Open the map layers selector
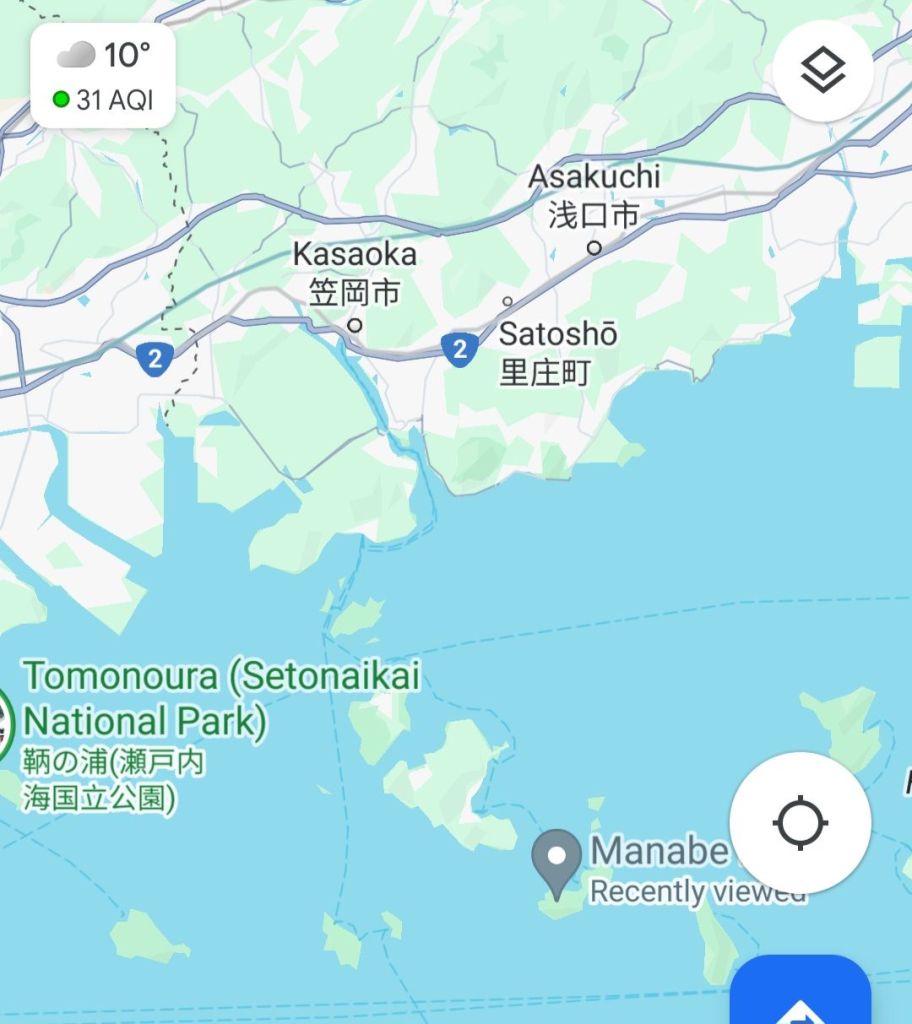912x1024 pixels. pos(822,71)
